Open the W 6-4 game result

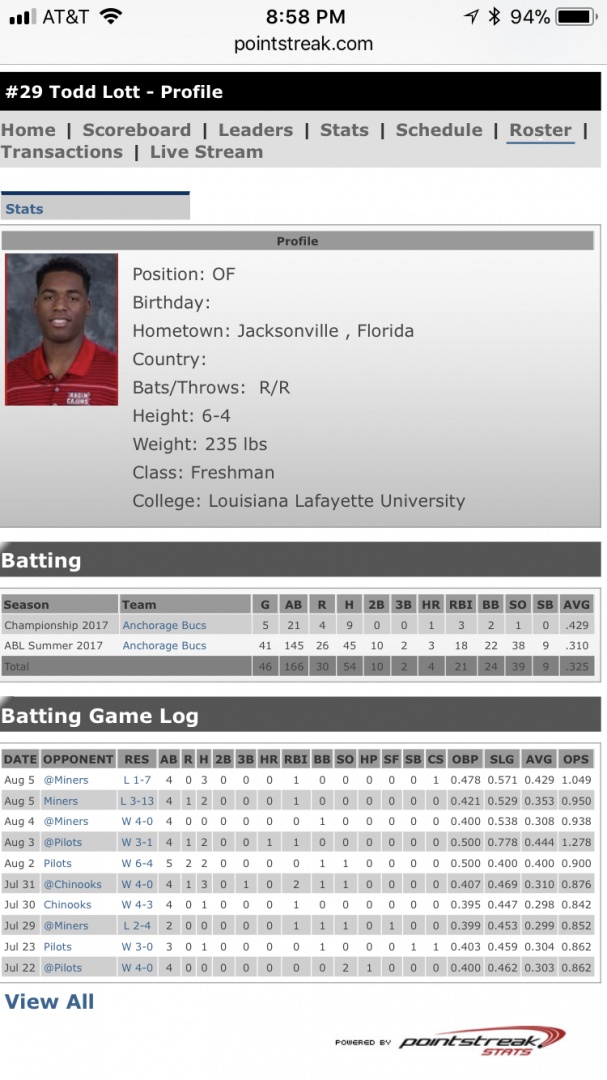coord(136,864)
